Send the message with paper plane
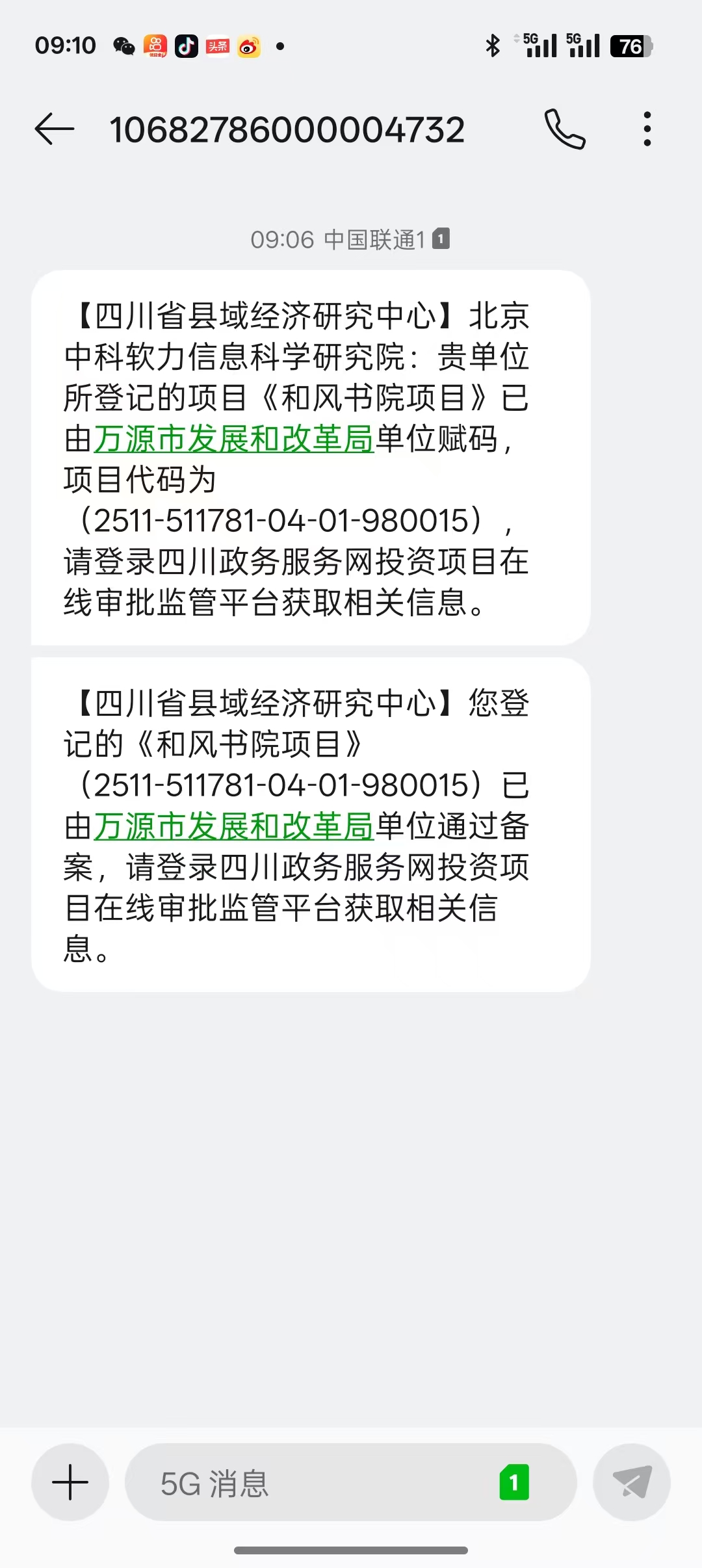The image size is (702, 1568). [x=632, y=1482]
